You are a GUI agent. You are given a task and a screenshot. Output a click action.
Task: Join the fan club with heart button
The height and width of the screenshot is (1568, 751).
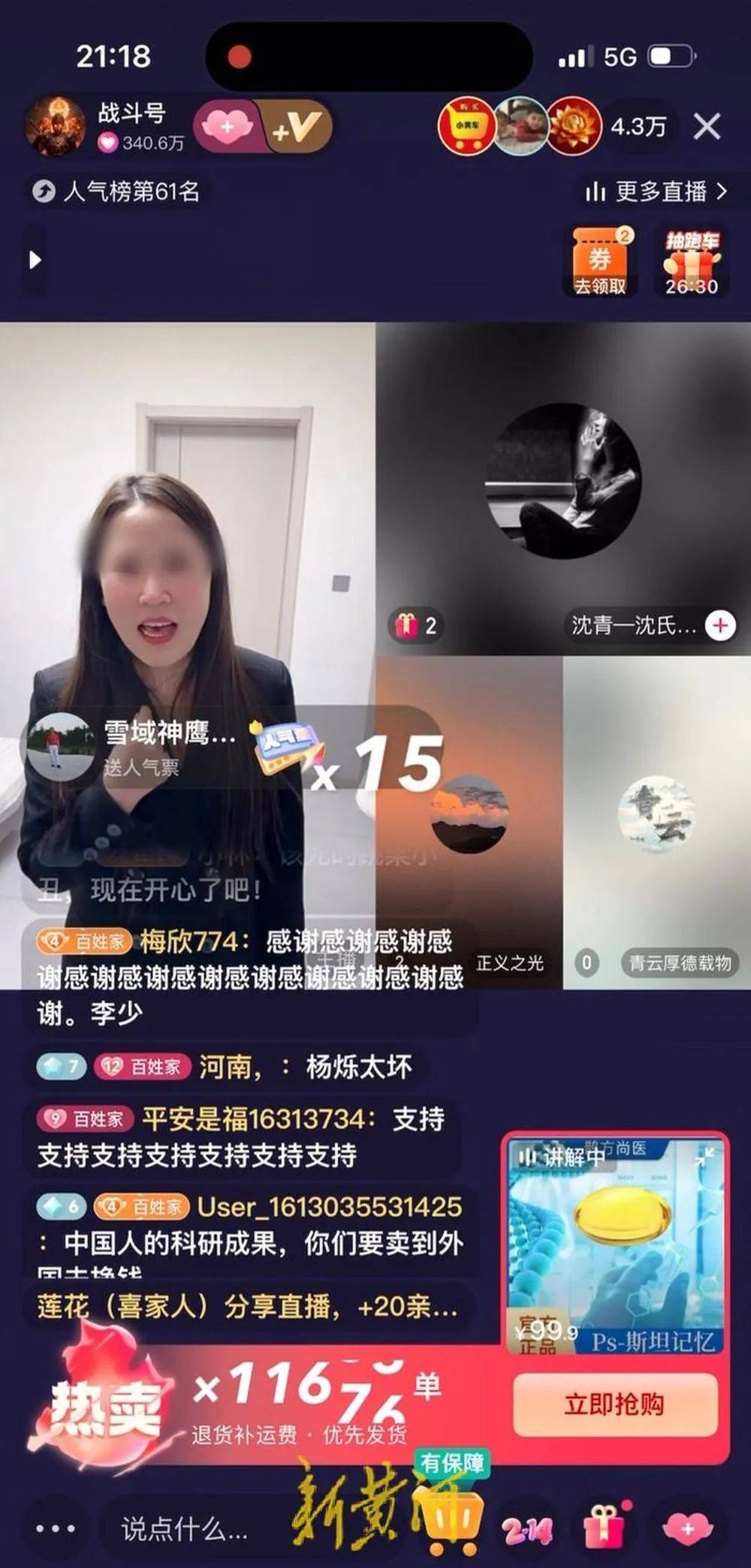[x=228, y=127]
